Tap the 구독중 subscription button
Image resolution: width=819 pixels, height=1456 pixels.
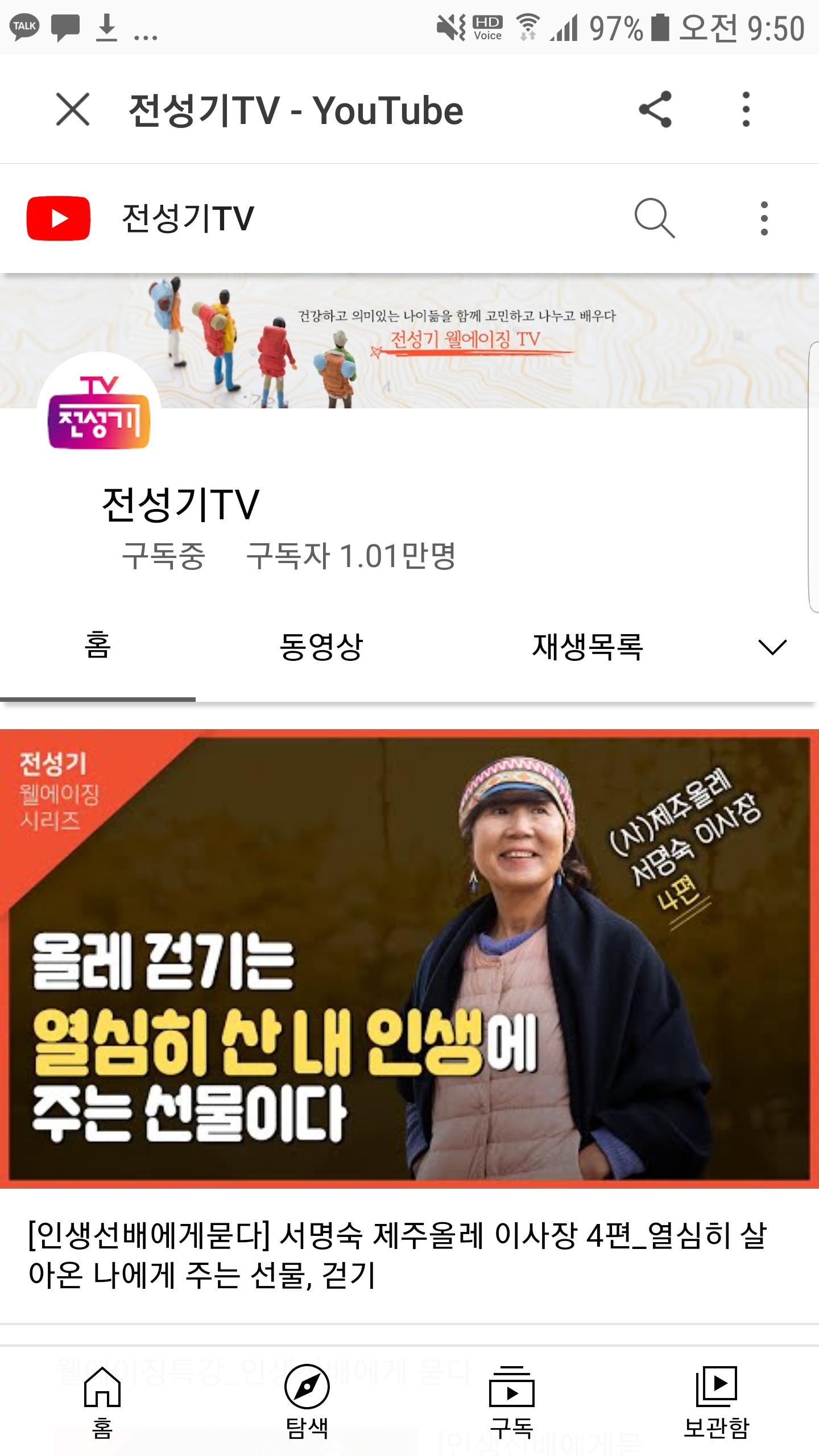[163, 556]
